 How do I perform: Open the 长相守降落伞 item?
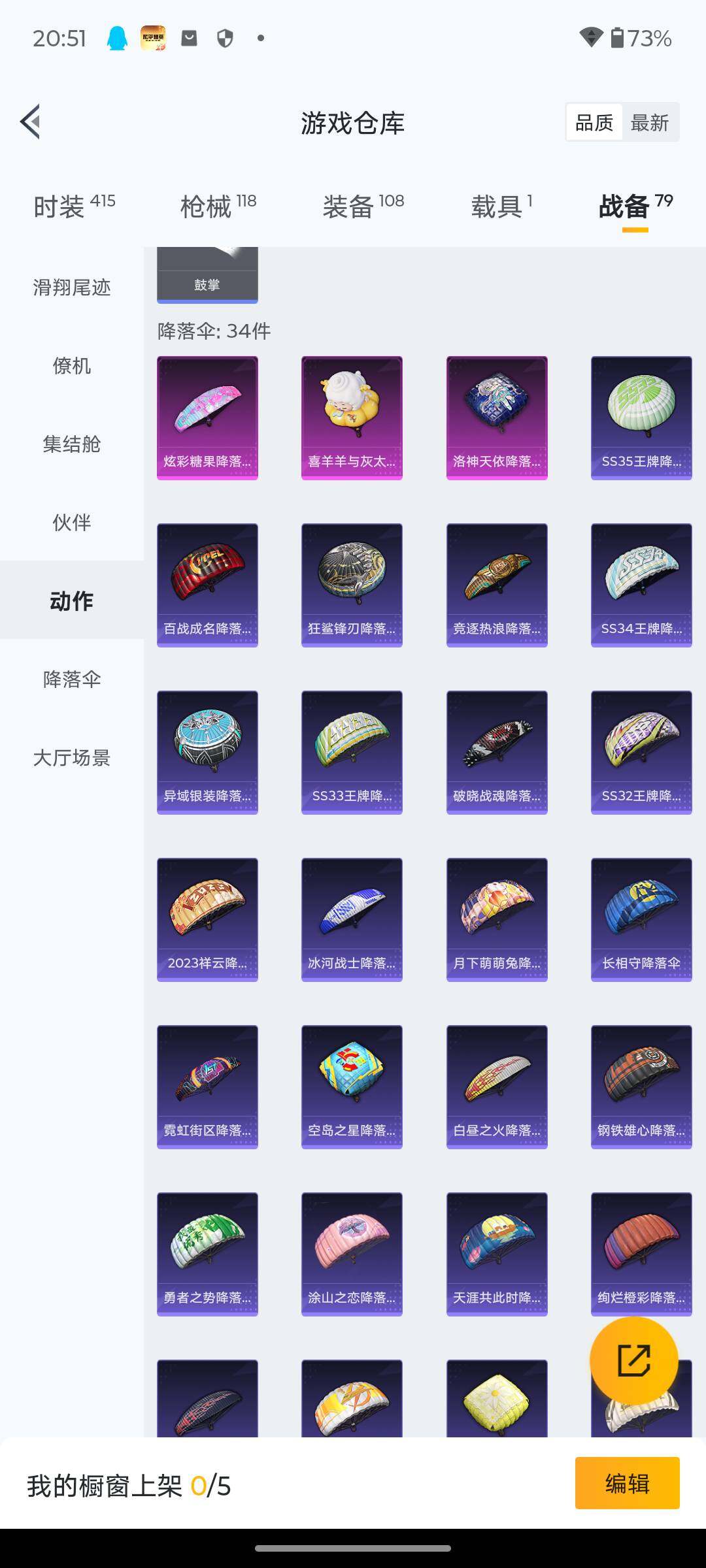tap(641, 919)
